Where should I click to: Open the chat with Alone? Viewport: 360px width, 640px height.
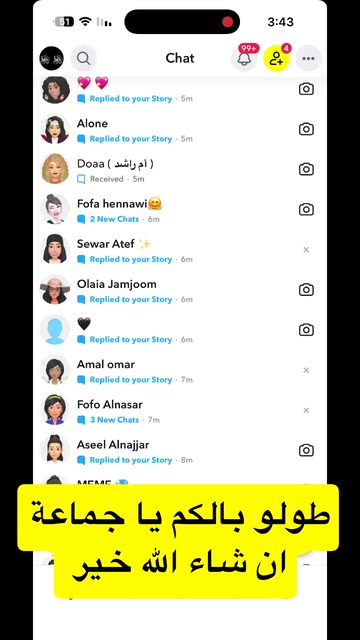click(180, 130)
